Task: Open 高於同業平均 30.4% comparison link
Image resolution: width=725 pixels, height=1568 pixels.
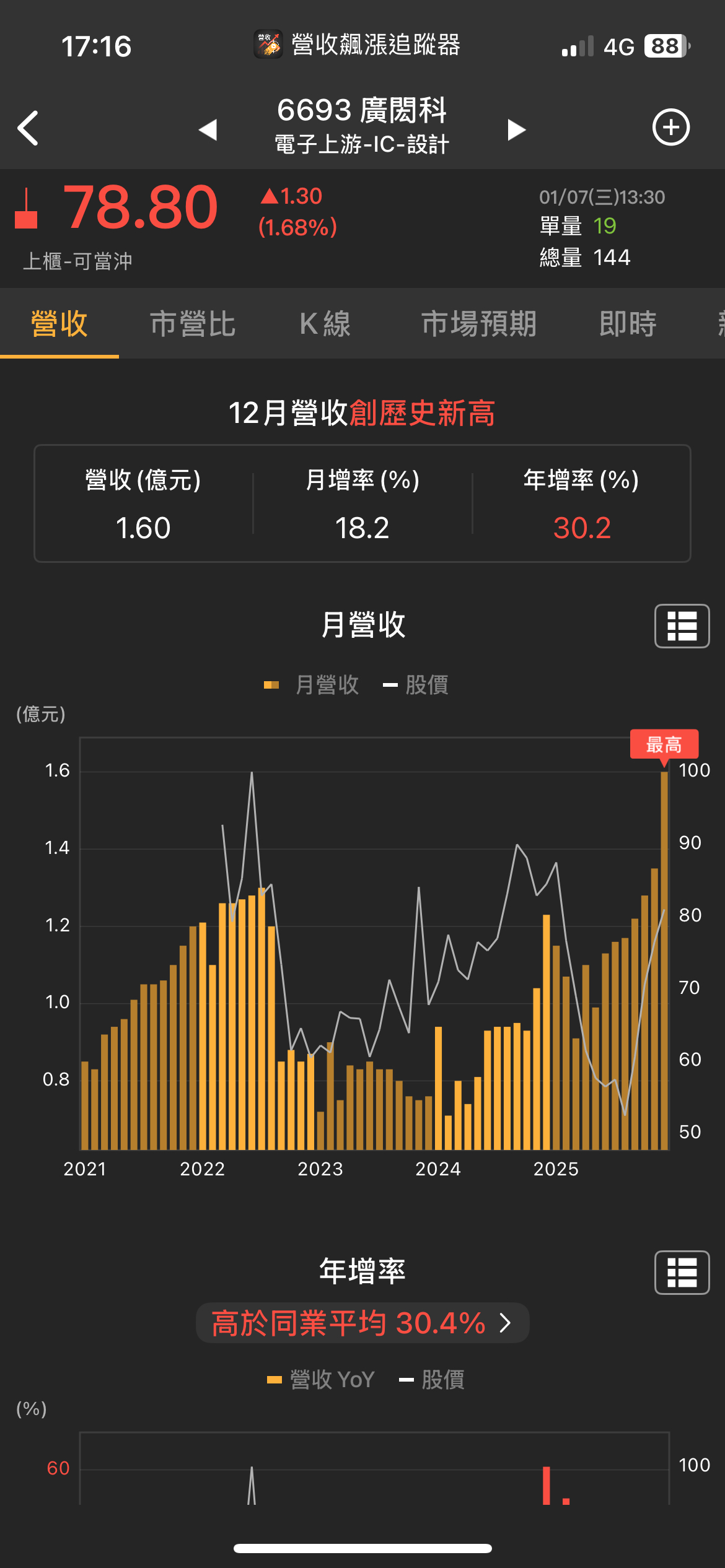Action: click(362, 1323)
